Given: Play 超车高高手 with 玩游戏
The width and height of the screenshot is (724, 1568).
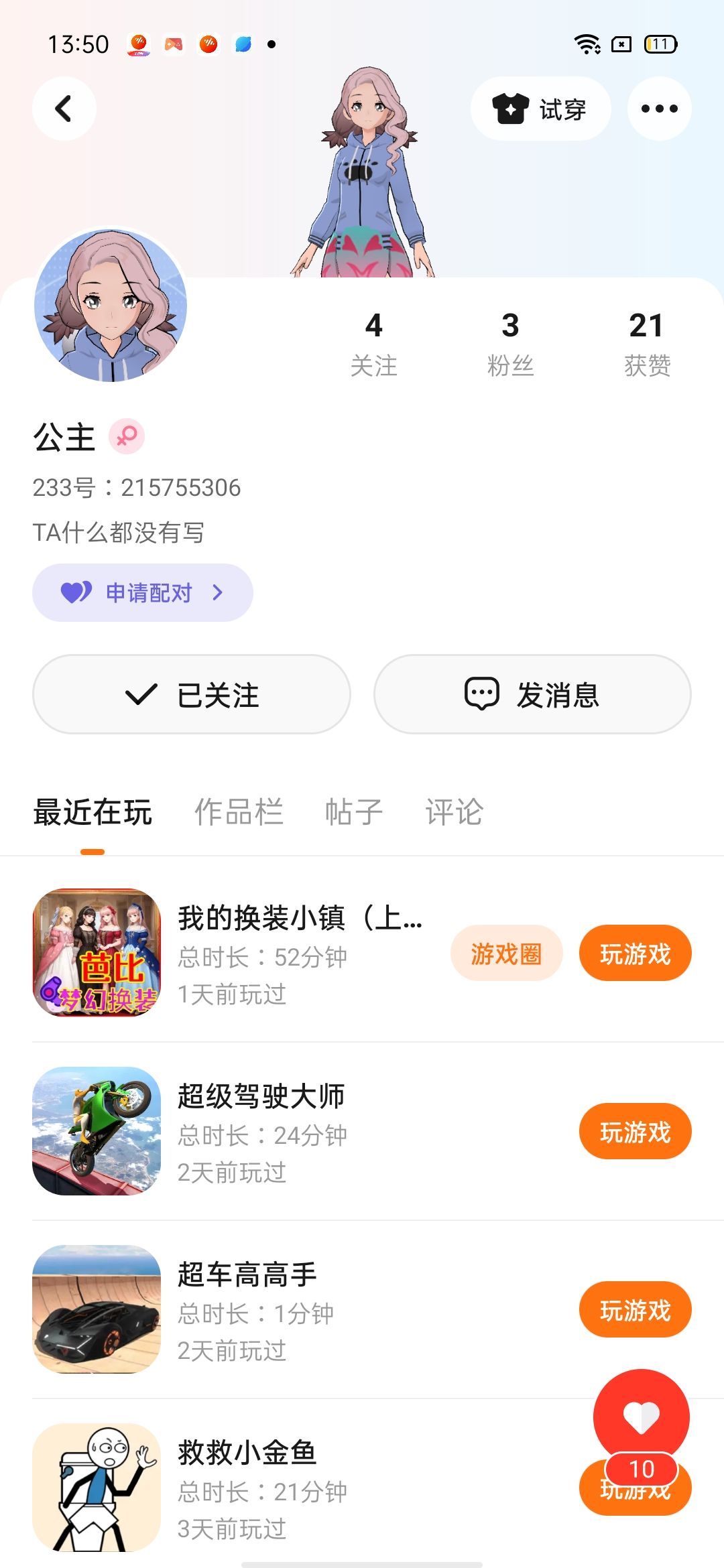Looking at the screenshot, I should point(635,1309).
